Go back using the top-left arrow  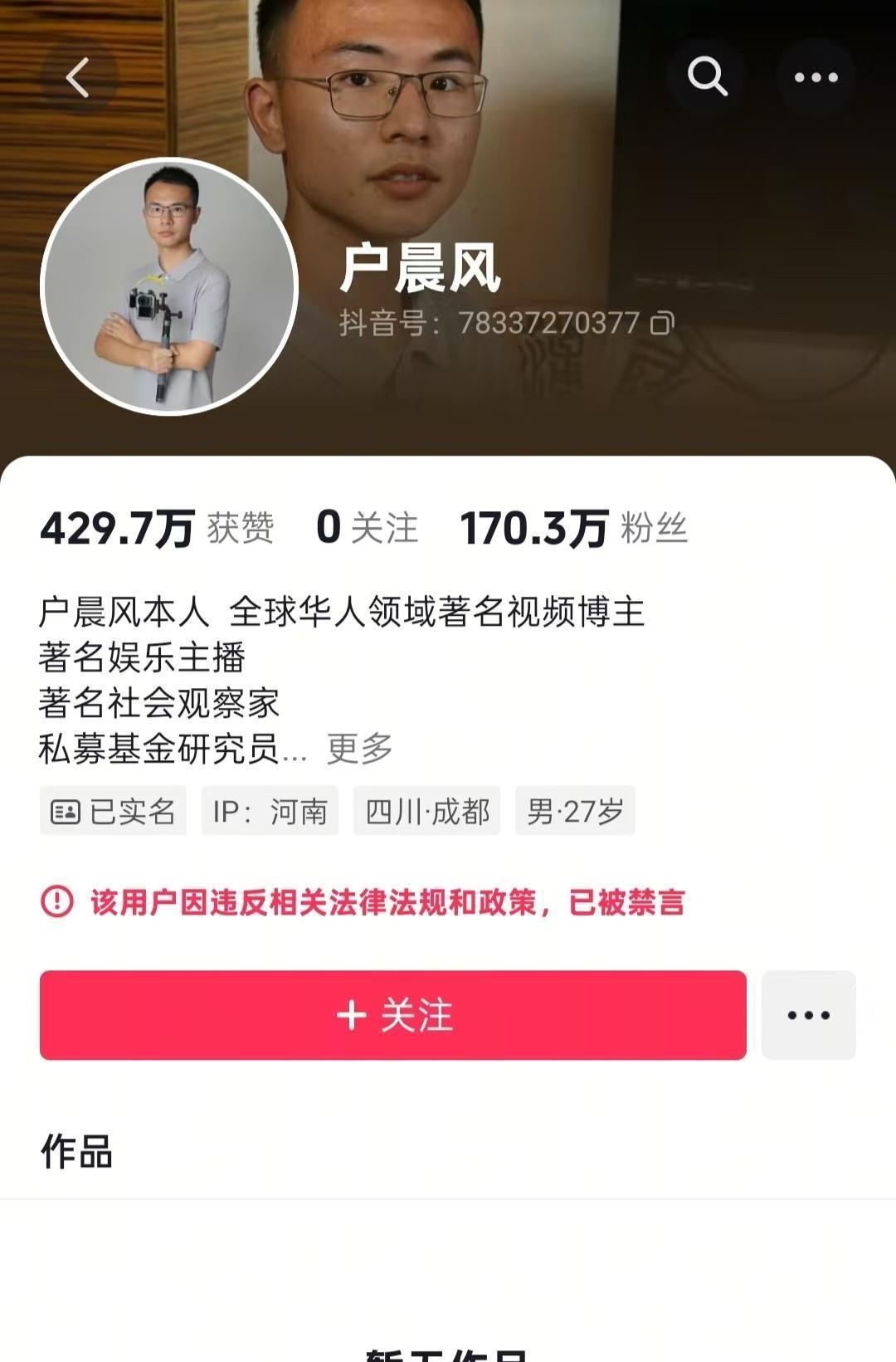click(x=78, y=78)
